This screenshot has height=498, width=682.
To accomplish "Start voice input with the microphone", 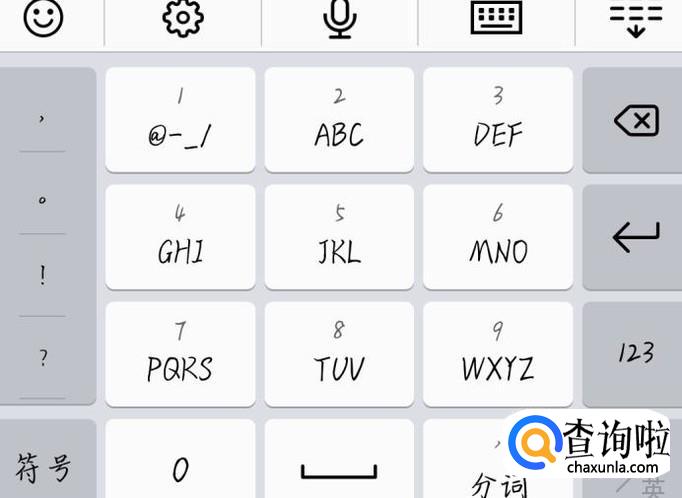I will coord(340,18).
